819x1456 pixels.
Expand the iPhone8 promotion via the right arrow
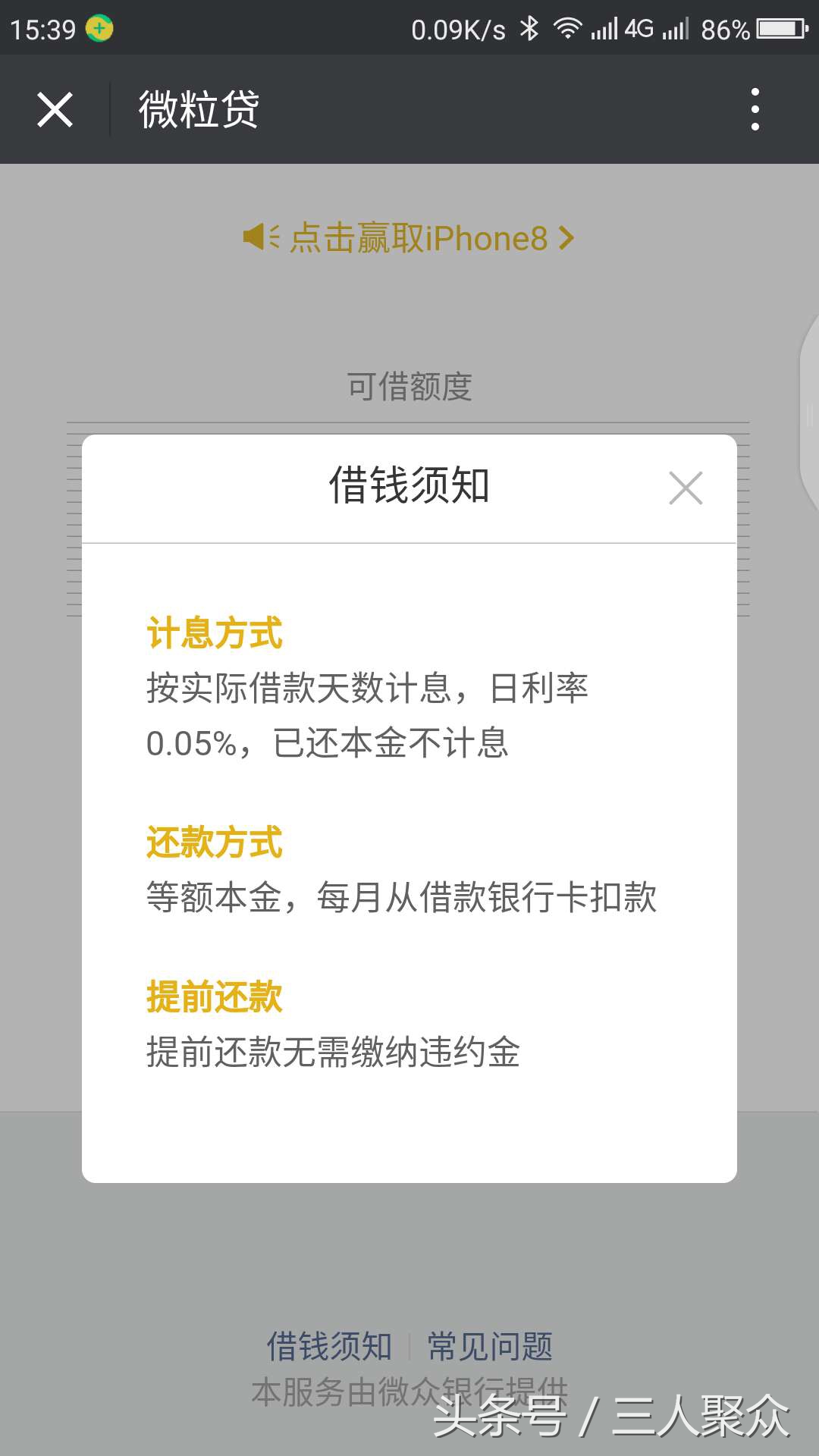click(x=564, y=237)
